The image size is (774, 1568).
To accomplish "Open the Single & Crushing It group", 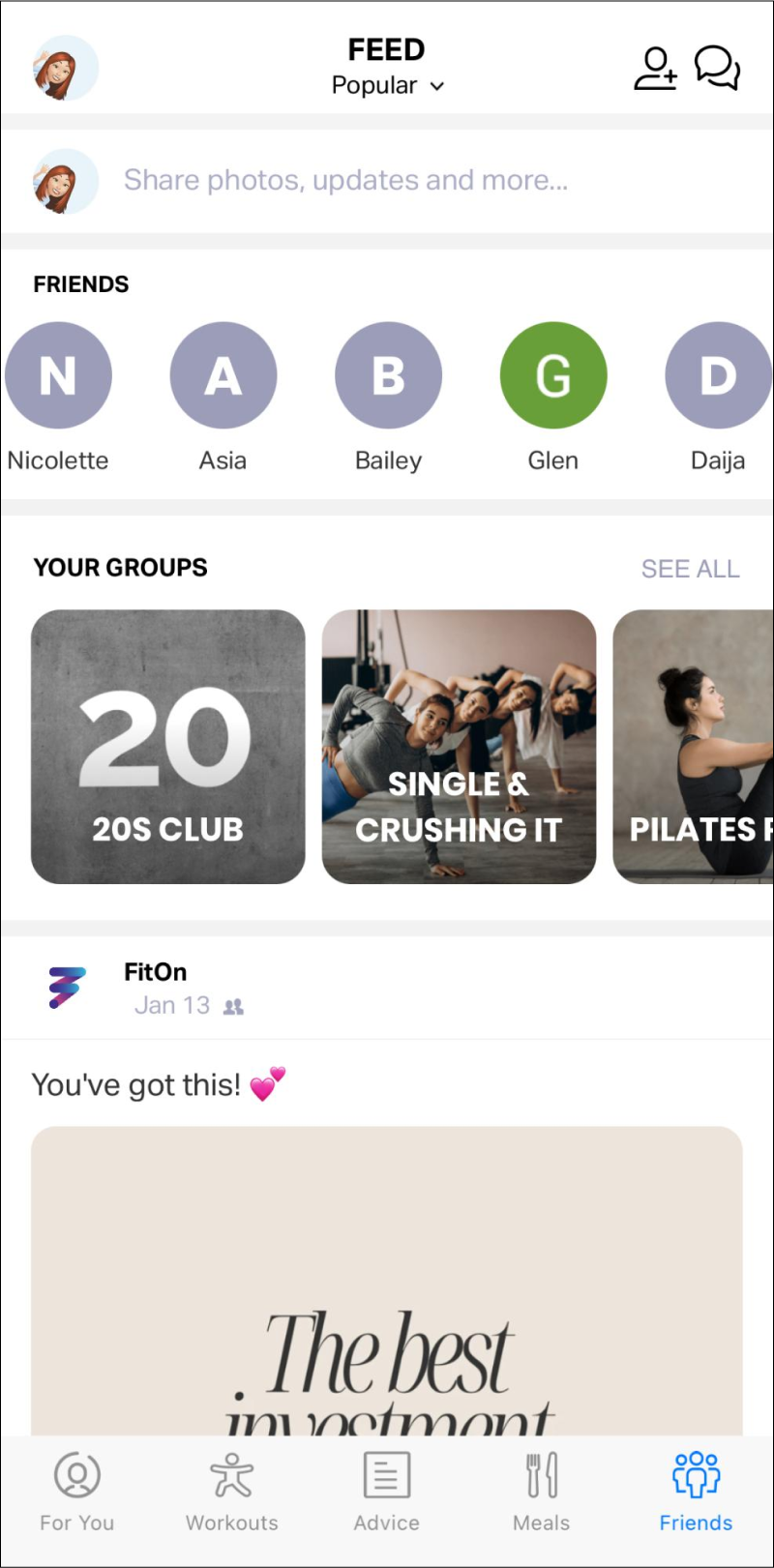I will tap(459, 746).
